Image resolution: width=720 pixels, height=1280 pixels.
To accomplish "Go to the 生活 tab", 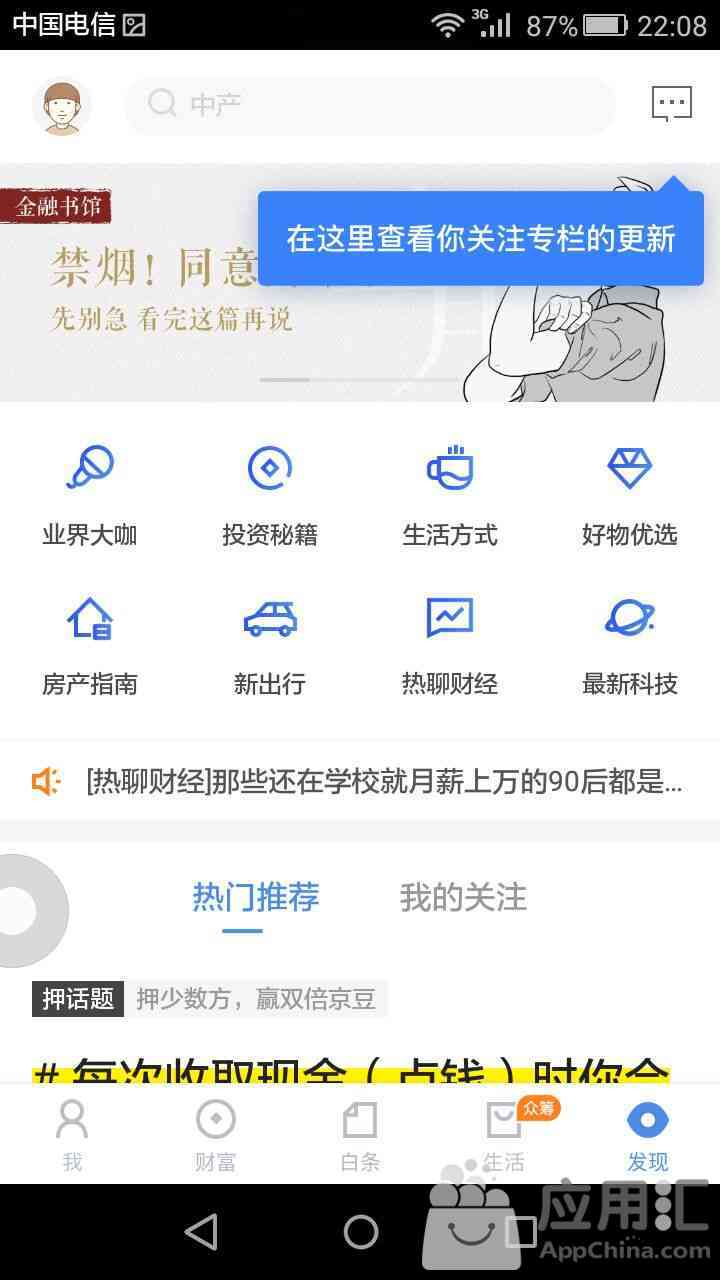I will pos(503,1135).
